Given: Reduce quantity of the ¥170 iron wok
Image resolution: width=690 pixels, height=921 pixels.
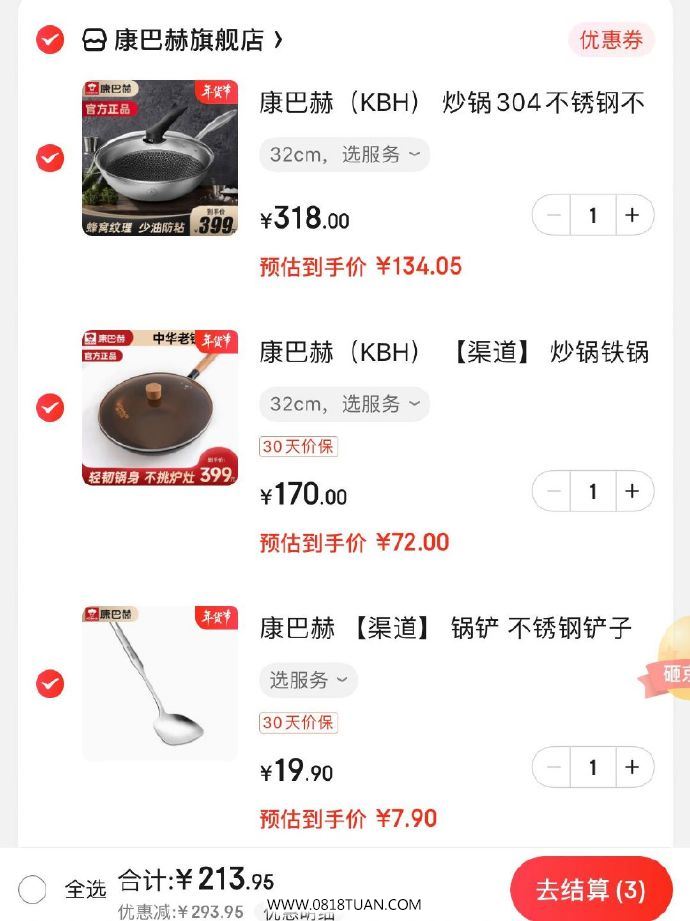Looking at the screenshot, I should [554, 491].
